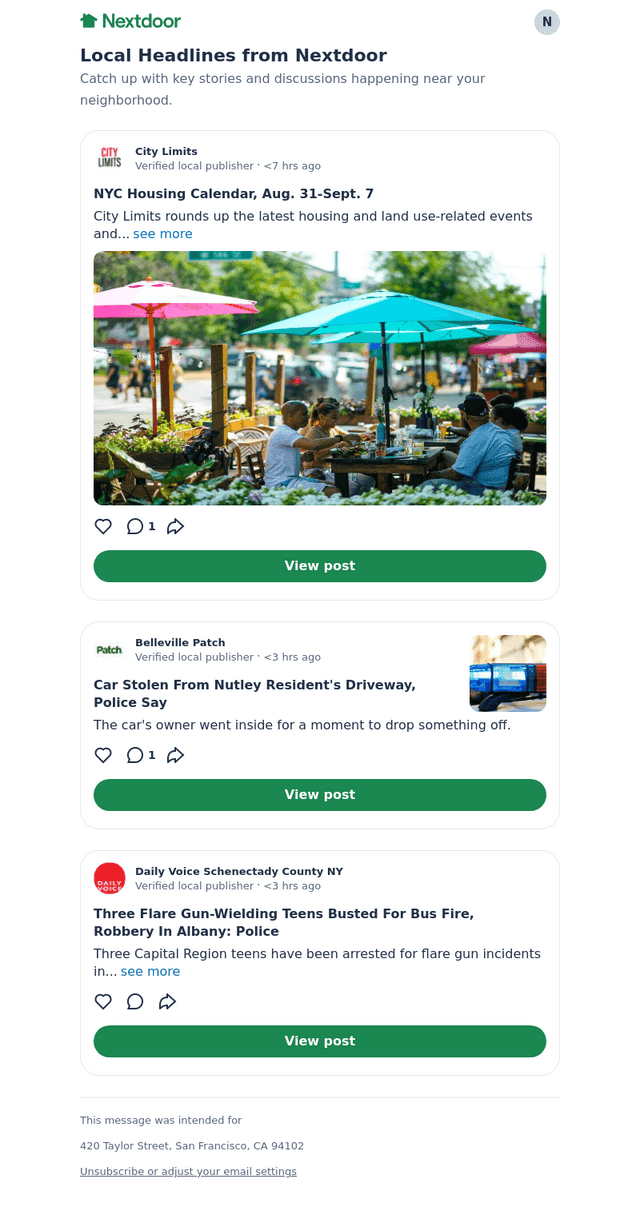Open the Nextdoor logo home link
The image size is (640, 1222).
pos(131,21)
